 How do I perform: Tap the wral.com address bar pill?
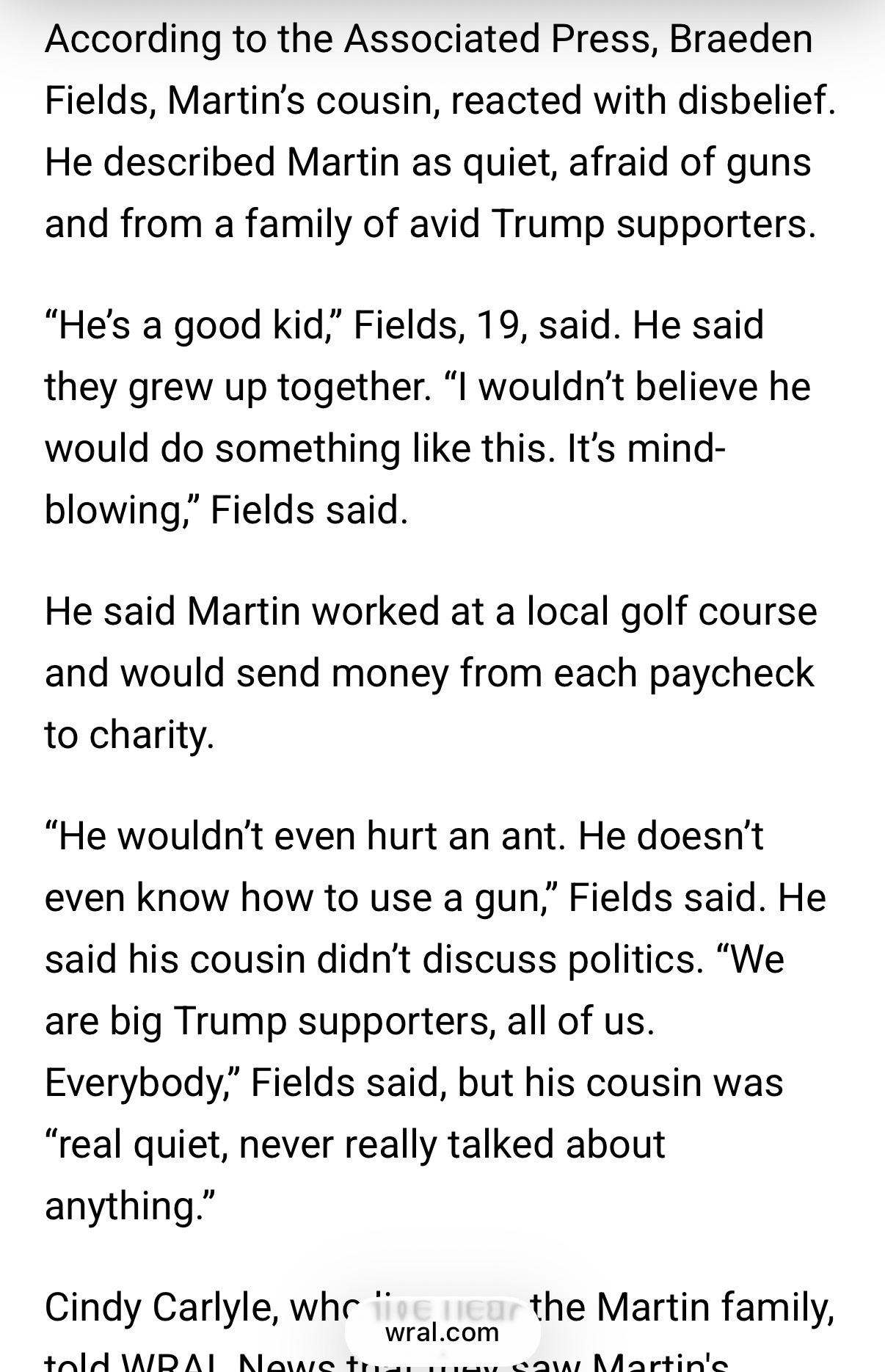click(x=442, y=1332)
